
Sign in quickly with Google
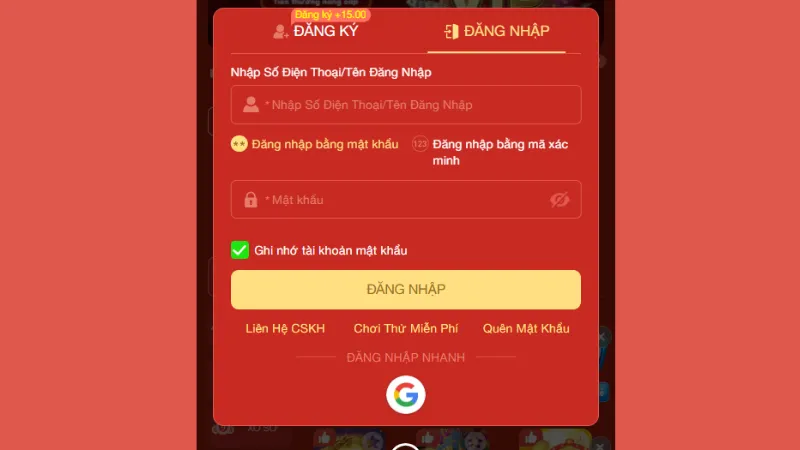(405, 396)
